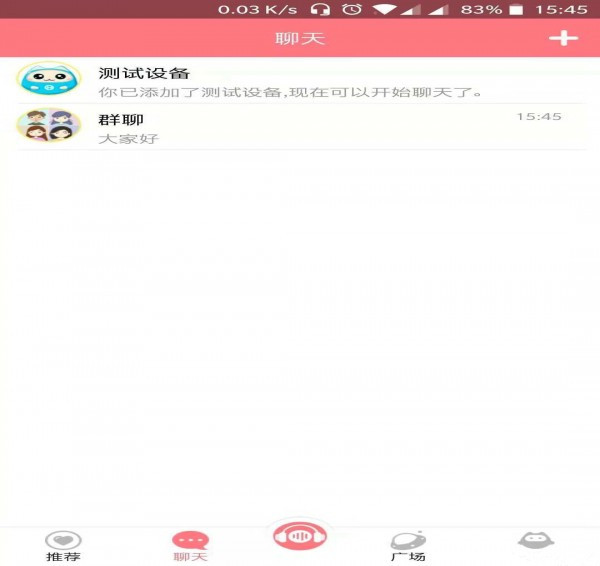Open the robot profile tab
600x566 pixels.
point(536,541)
